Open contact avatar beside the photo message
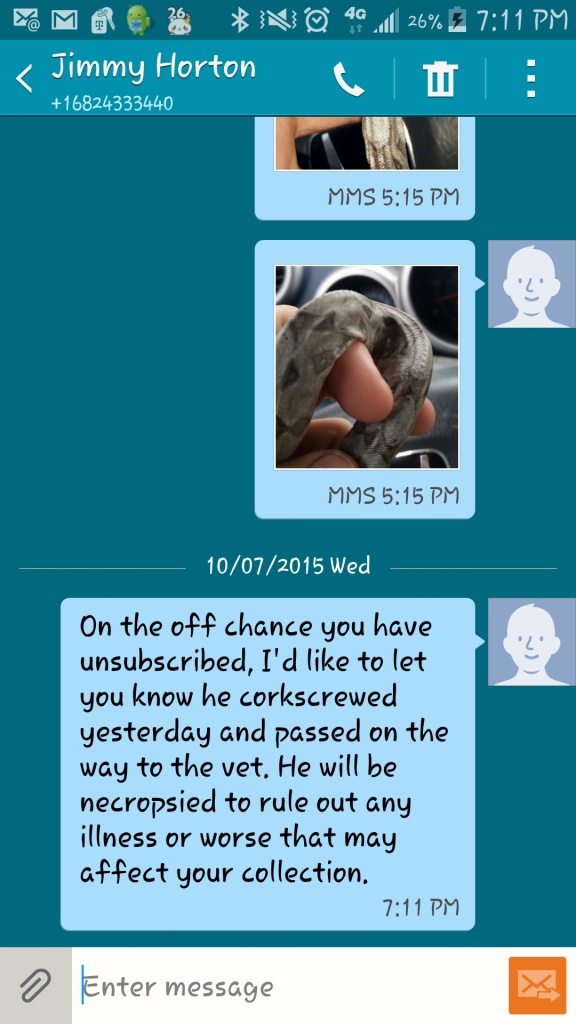The width and height of the screenshot is (576, 1024). coord(532,284)
